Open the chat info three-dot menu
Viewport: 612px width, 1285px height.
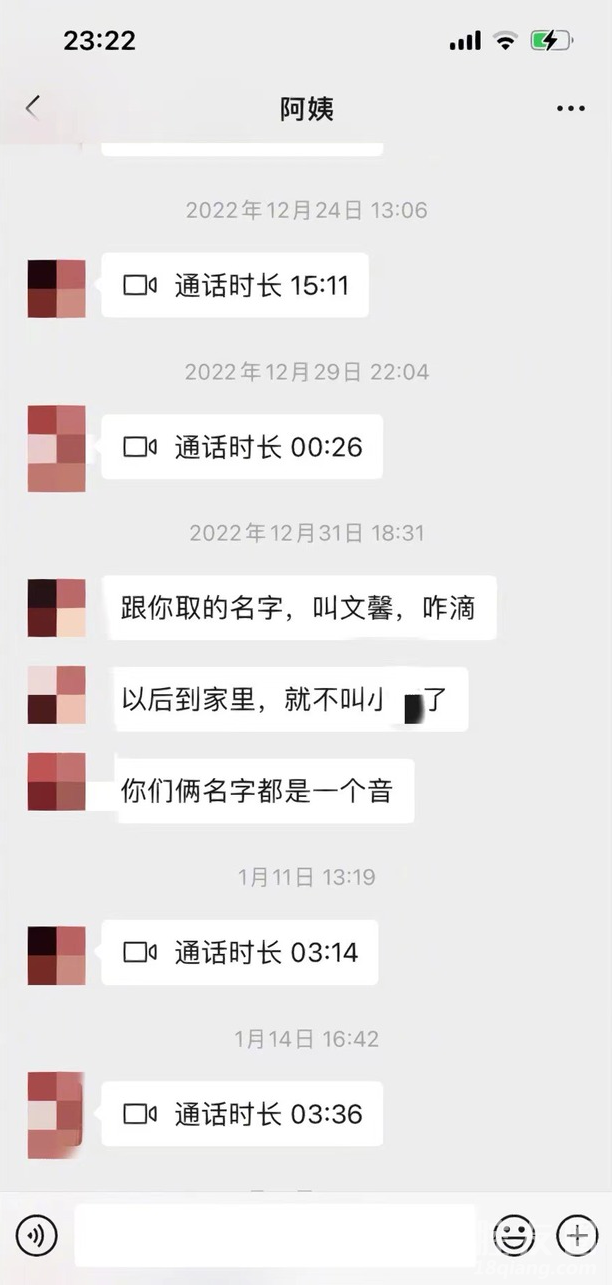pos(571,108)
